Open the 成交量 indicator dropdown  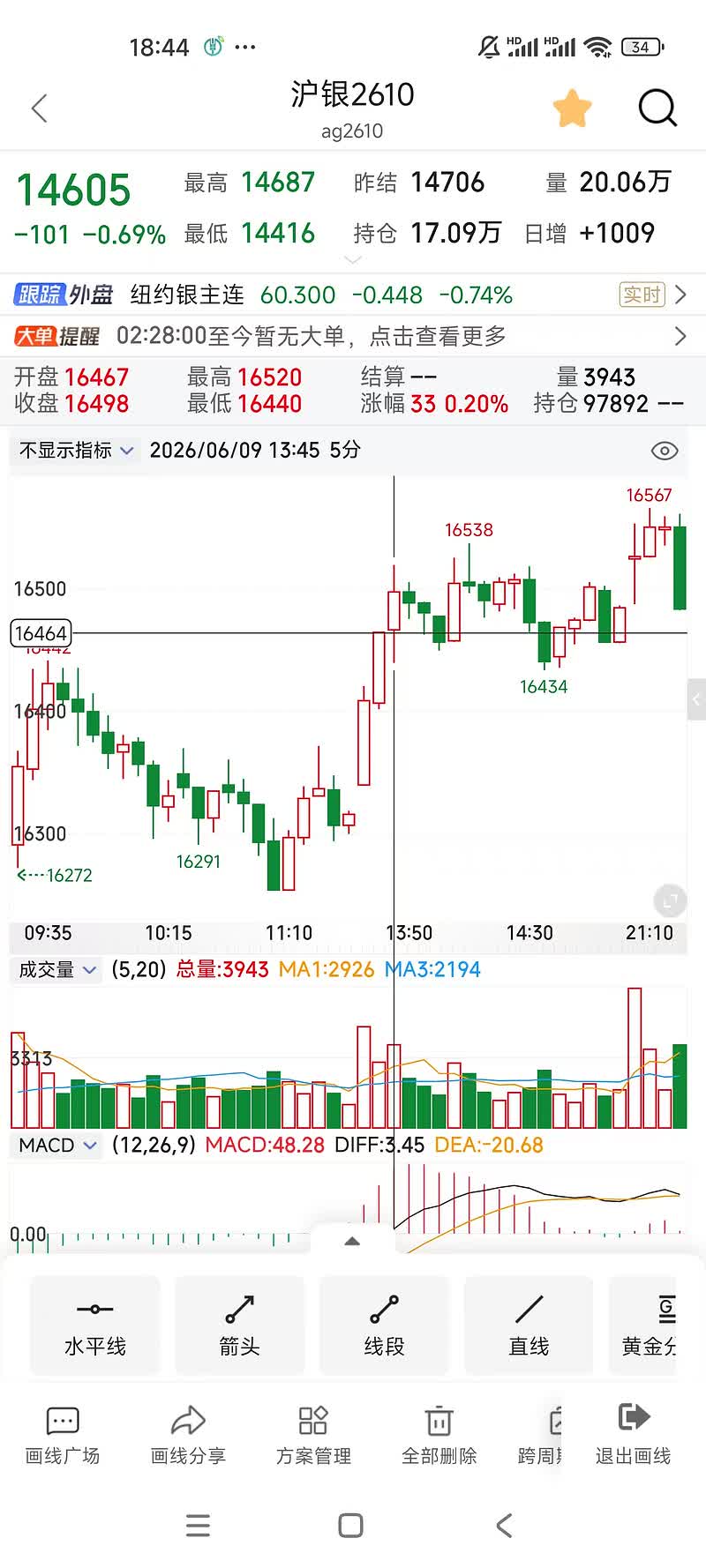pos(57,970)
